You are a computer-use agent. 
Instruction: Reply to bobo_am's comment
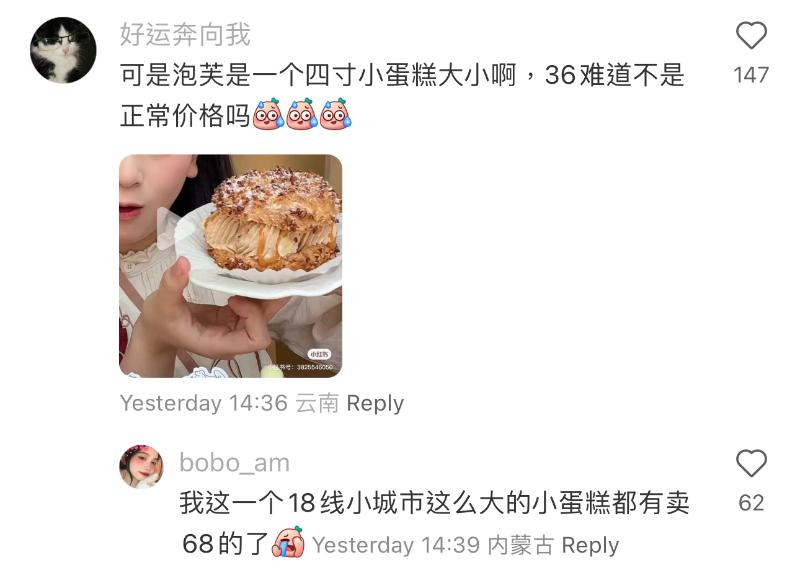590,546
